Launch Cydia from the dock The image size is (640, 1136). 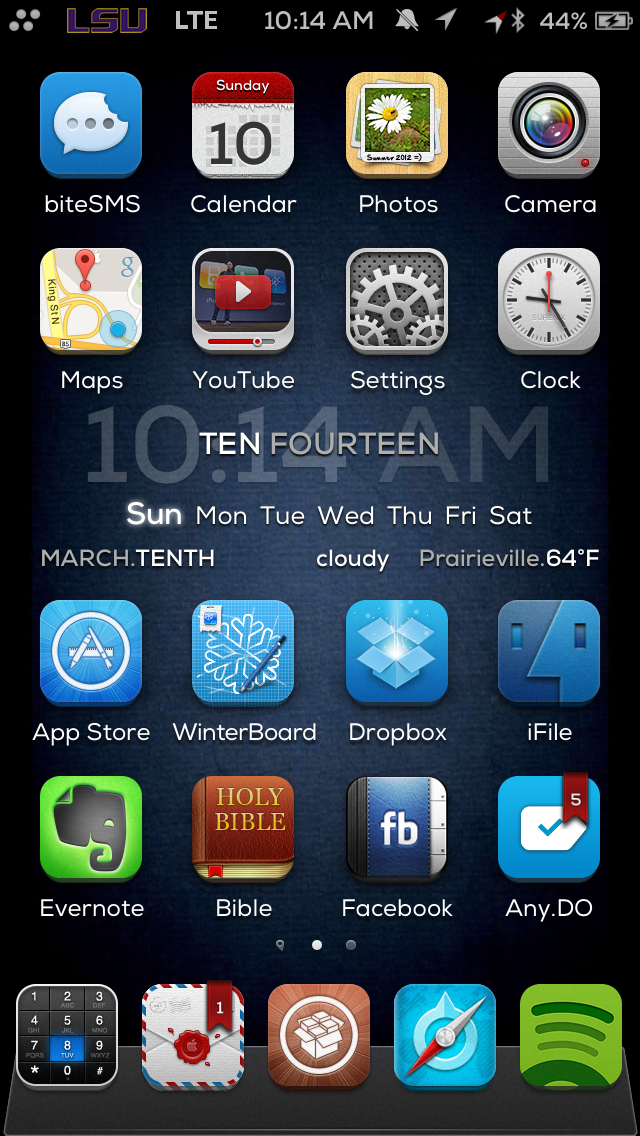click(319, 1036)
